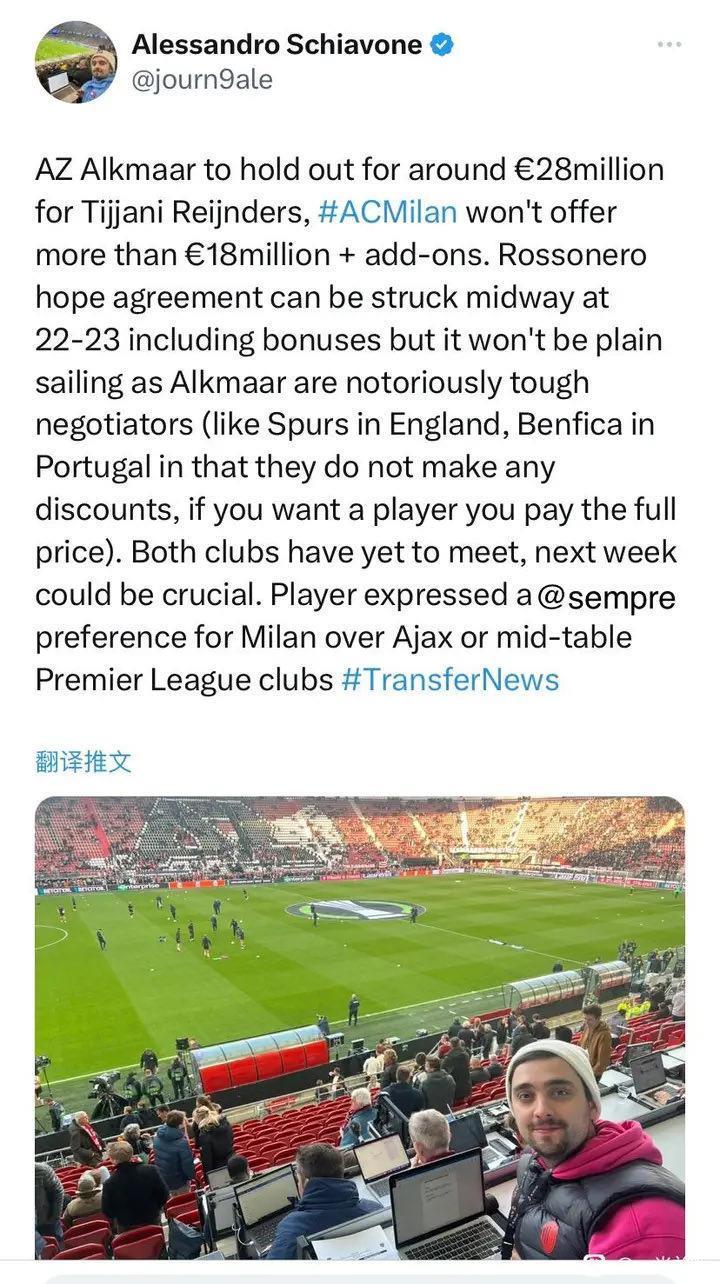Open the @journ9ale handle
Image resolution: width=720 pixels, height=1284 pixels.
(x=202, y=80)
